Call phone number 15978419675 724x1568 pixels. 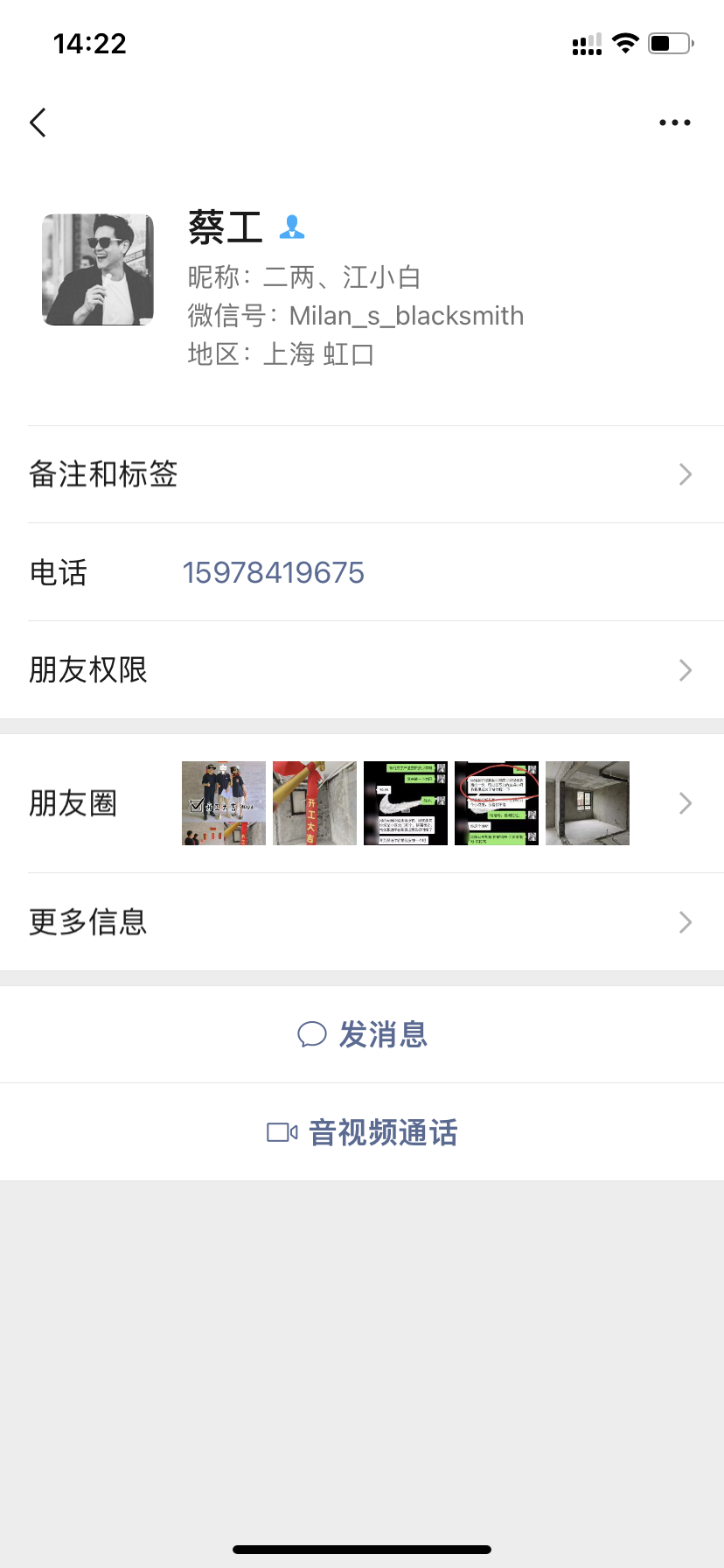(273, 572)
